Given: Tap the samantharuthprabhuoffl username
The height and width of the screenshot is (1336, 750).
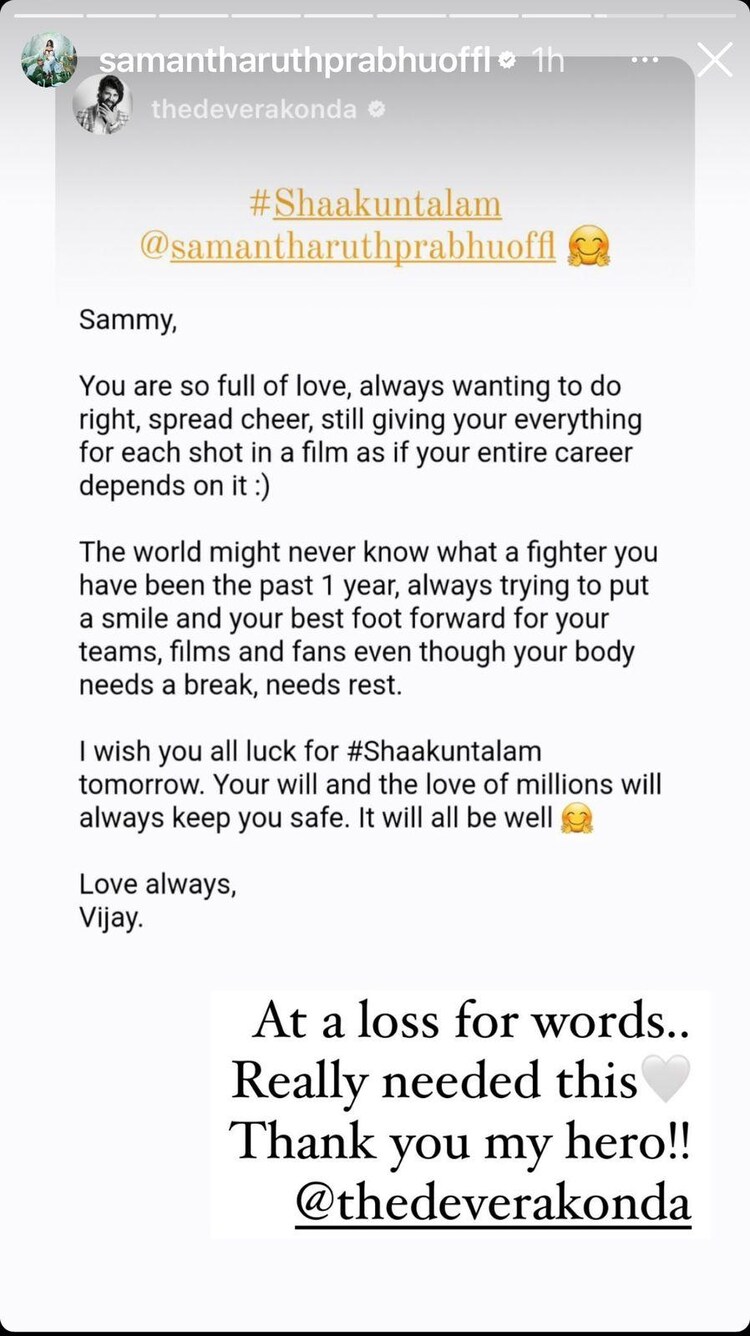Looking at the screenshot, I should pos(296,60).
